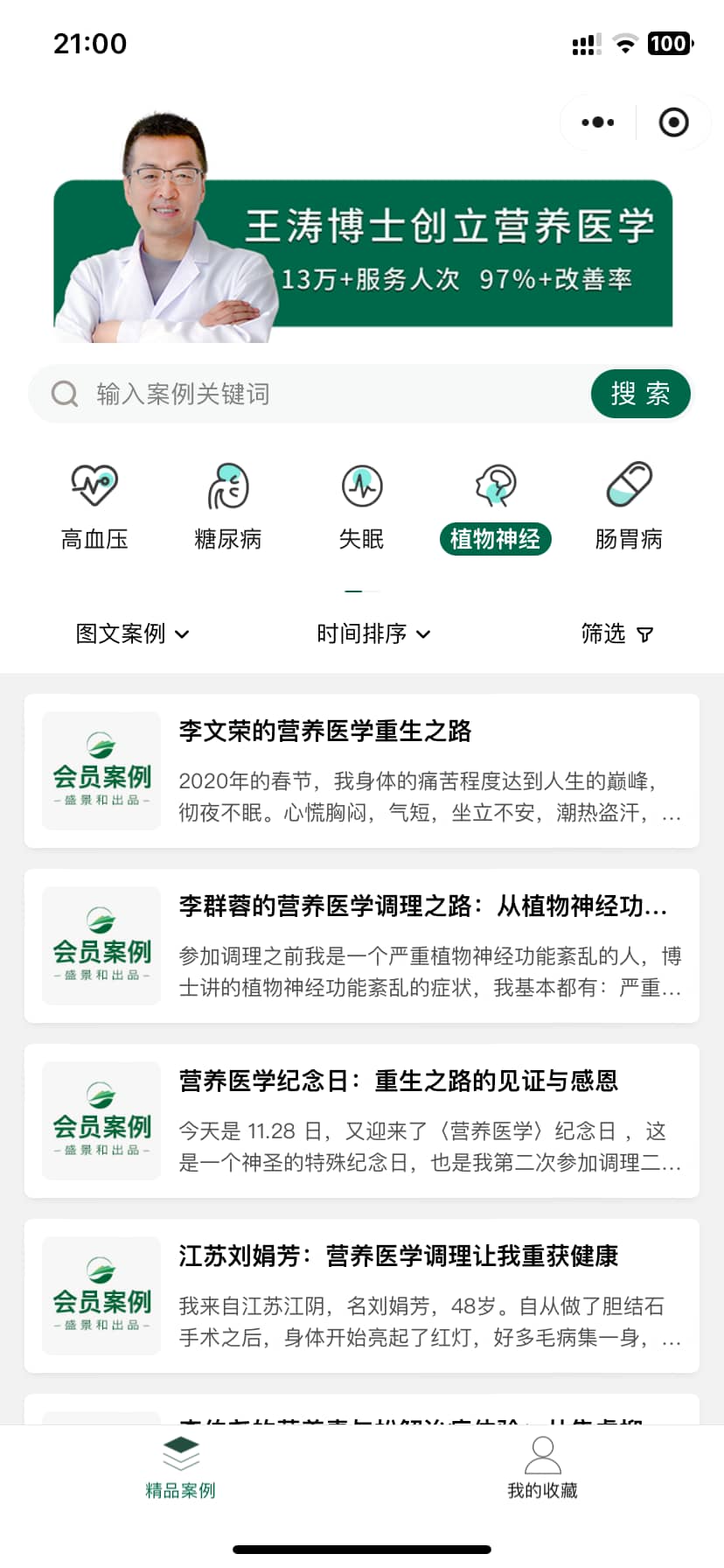
Task: Switch to the 肠胃病 category
Action: coord(629,507)
